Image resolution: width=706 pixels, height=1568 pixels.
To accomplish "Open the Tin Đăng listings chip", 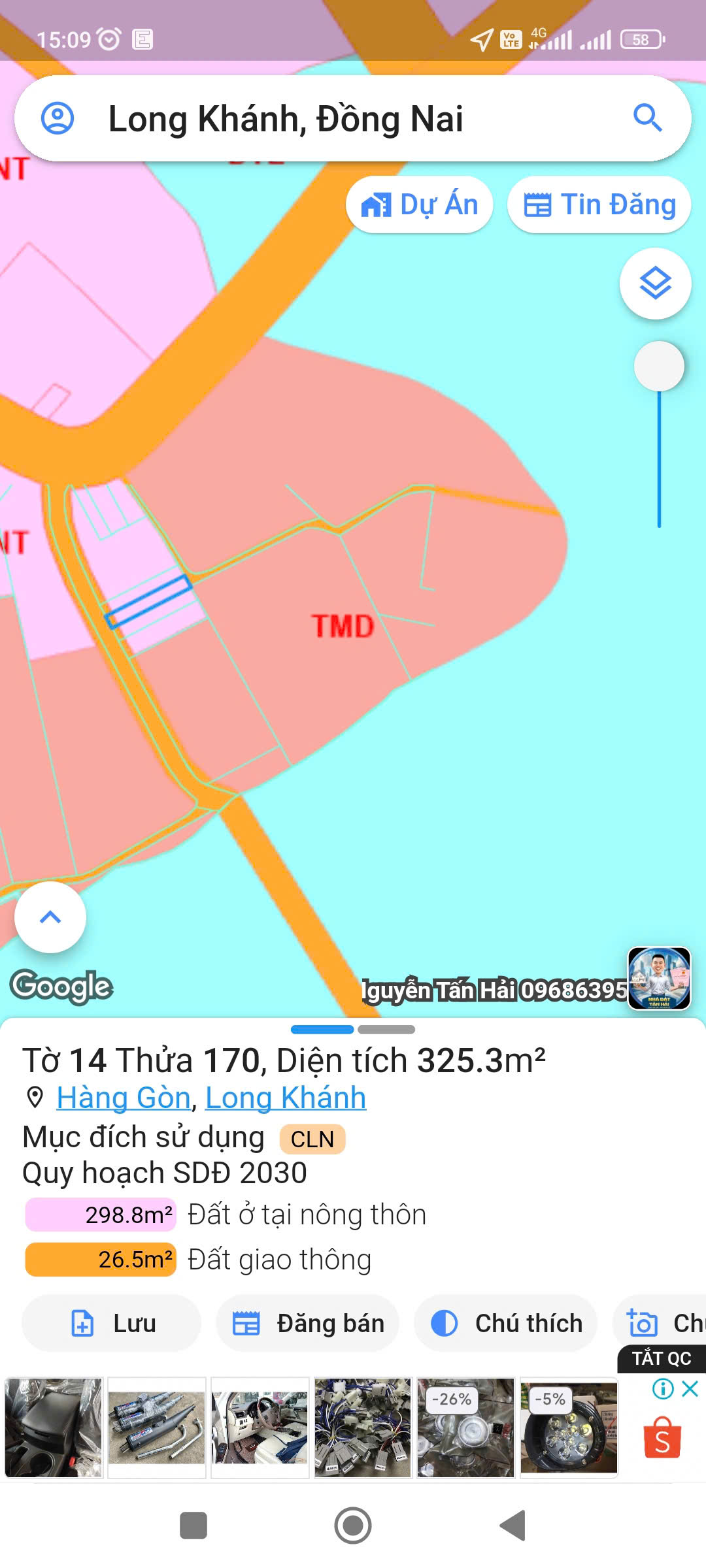I will [599, 204].
